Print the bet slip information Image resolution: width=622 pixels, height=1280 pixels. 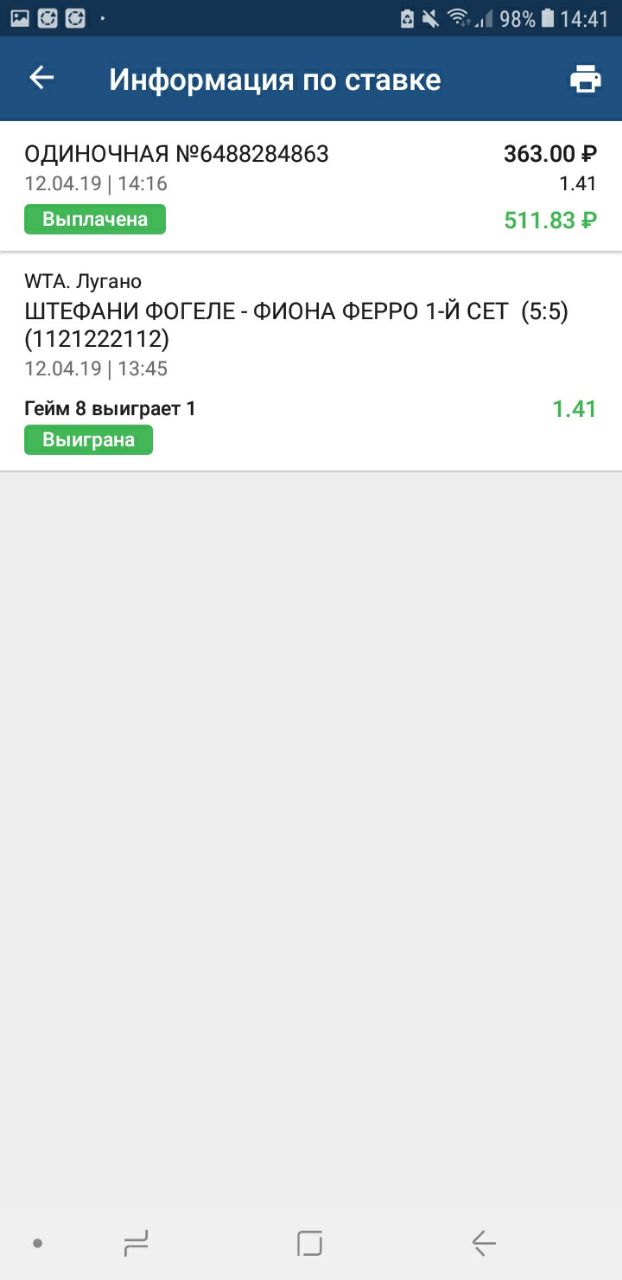coord(585,79)
